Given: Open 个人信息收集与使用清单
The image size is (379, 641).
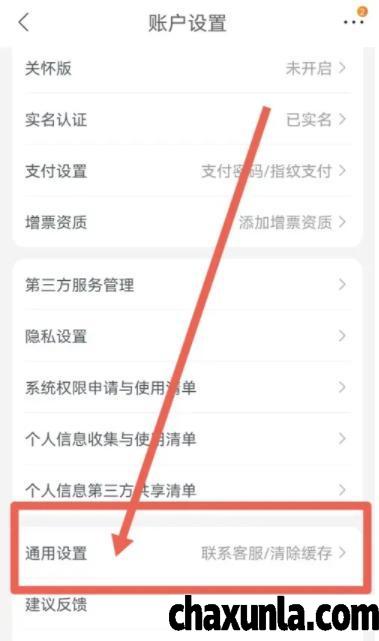Looking at the screenshot, I should click(187, 439).
